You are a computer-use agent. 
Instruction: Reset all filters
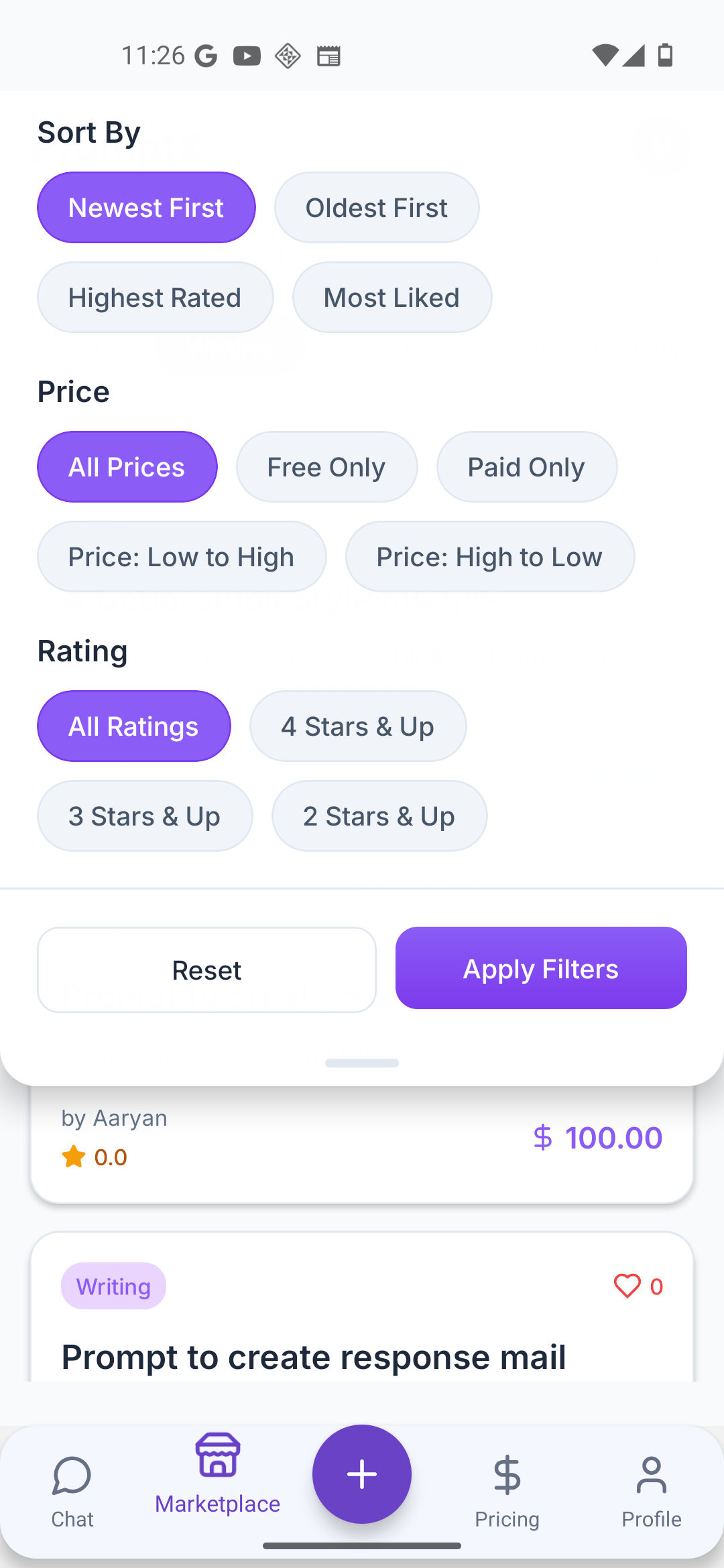pyautogui.click(x=206, y=970)
